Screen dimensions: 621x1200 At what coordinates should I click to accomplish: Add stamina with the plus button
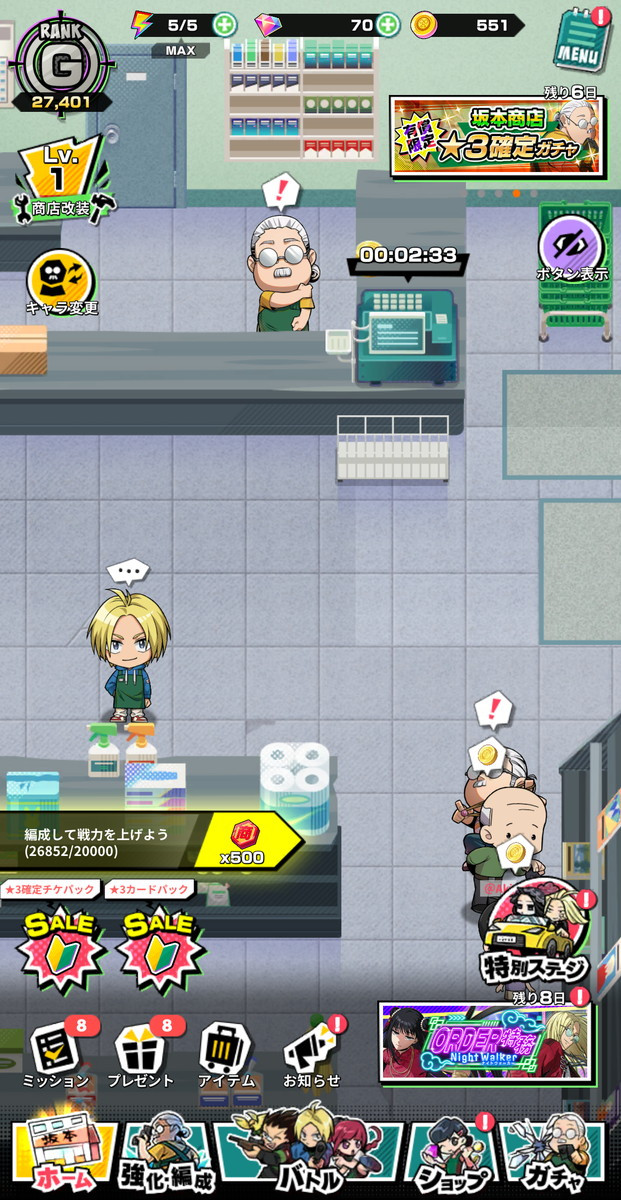(224, 24)
